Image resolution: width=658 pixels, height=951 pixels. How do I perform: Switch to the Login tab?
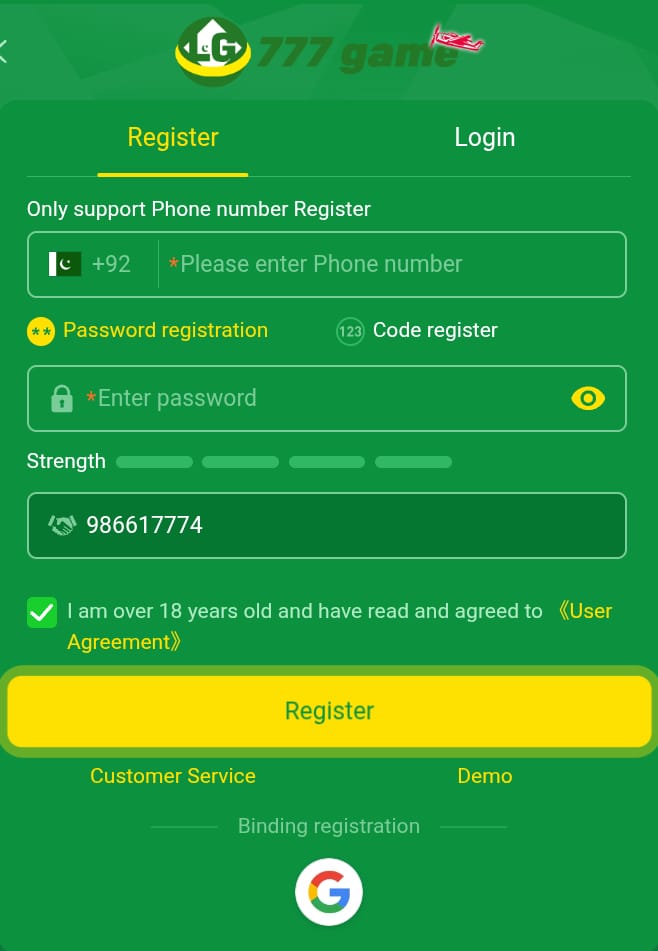[484, 137]
